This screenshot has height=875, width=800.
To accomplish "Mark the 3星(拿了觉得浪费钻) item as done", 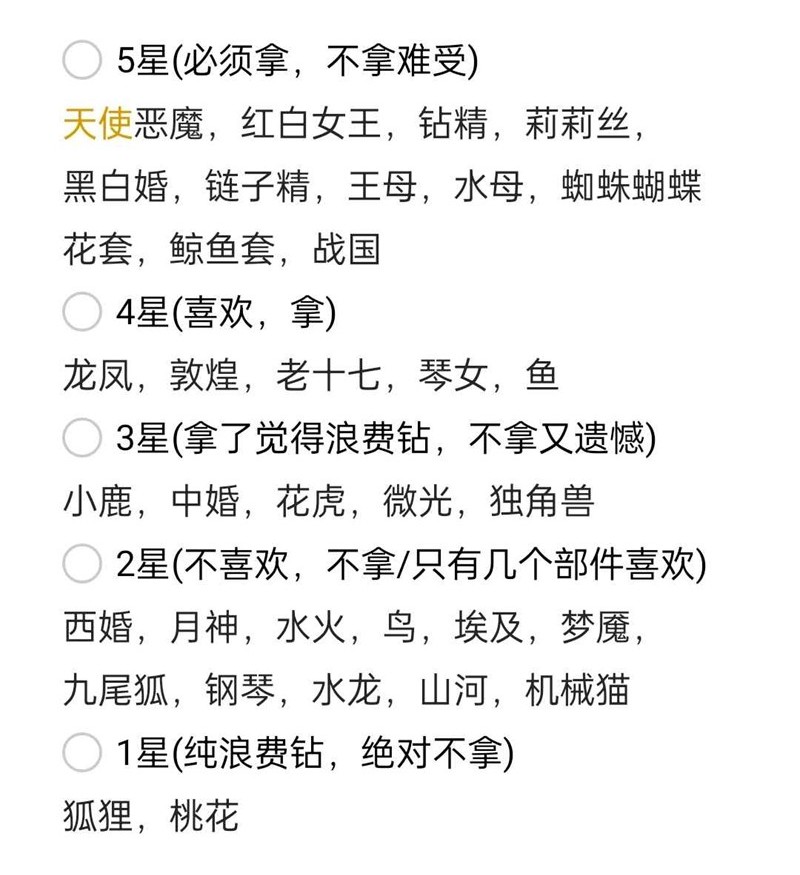I will [x=82, y=437].
